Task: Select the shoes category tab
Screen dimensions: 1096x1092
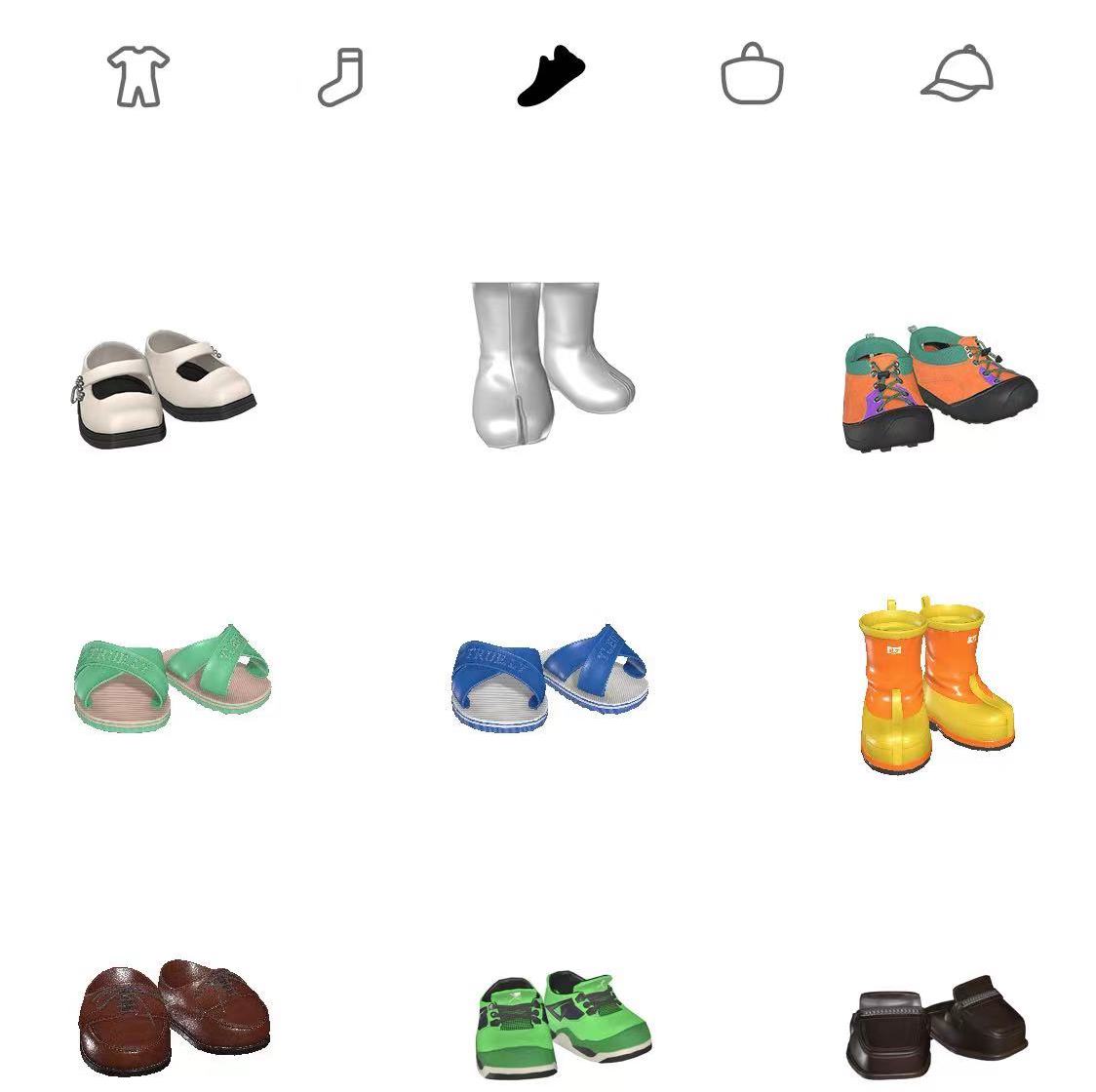Action: point(550,76)
